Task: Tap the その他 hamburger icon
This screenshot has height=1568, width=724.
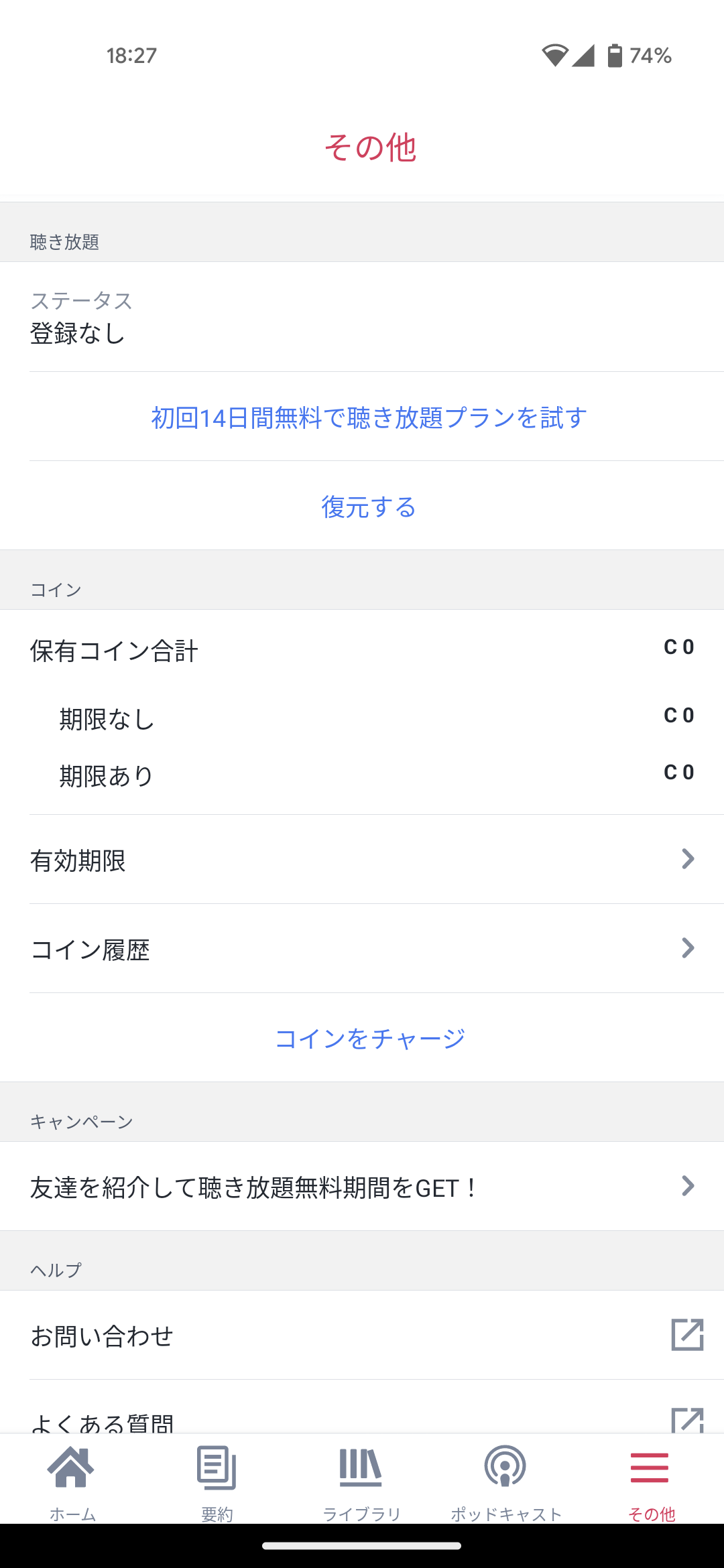Action: (649, 1467)
